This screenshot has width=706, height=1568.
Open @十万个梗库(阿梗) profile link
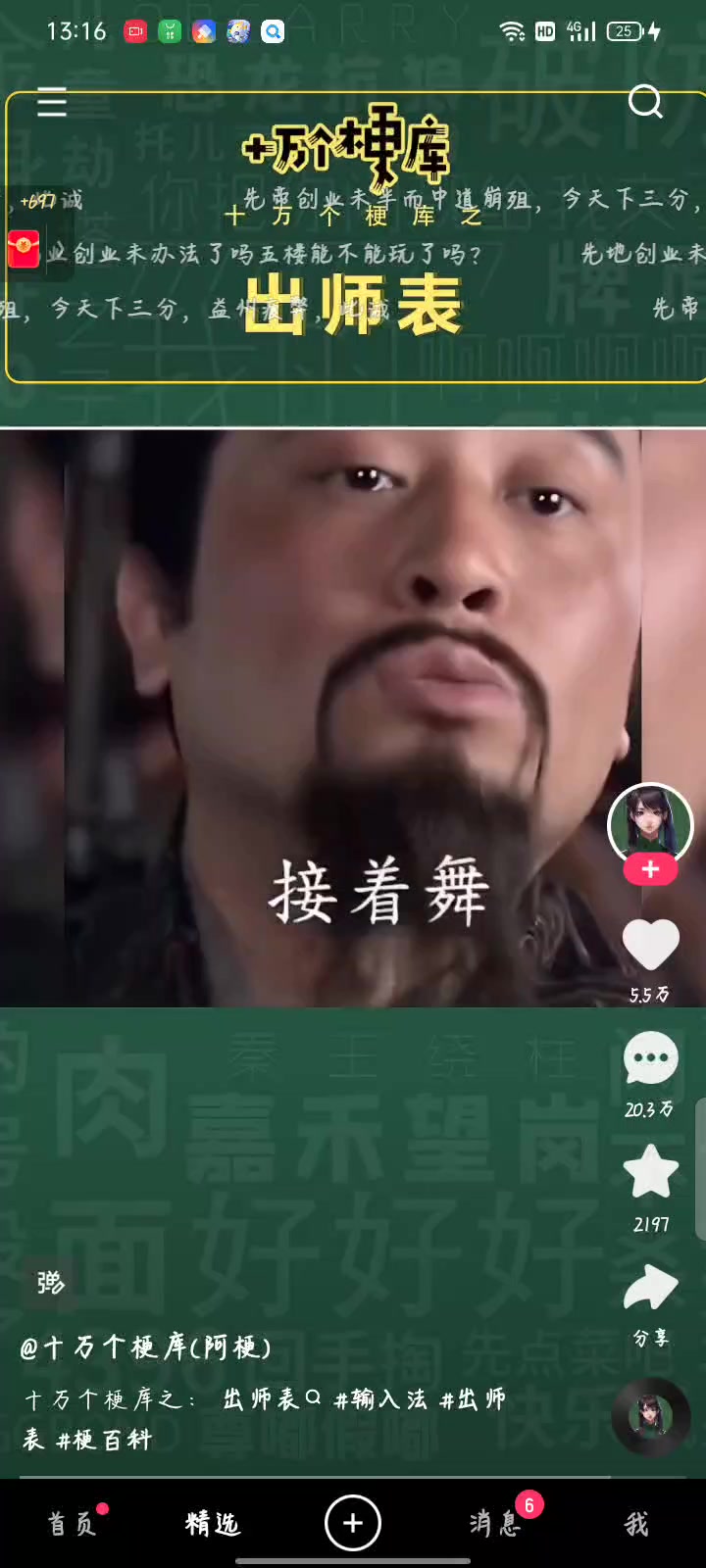[x=145, y=1347]
